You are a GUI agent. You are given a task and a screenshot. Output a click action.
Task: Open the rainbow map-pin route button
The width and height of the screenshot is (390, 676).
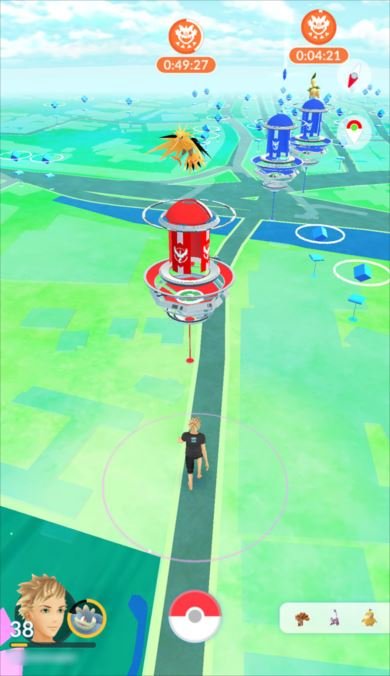coord(354,130)
